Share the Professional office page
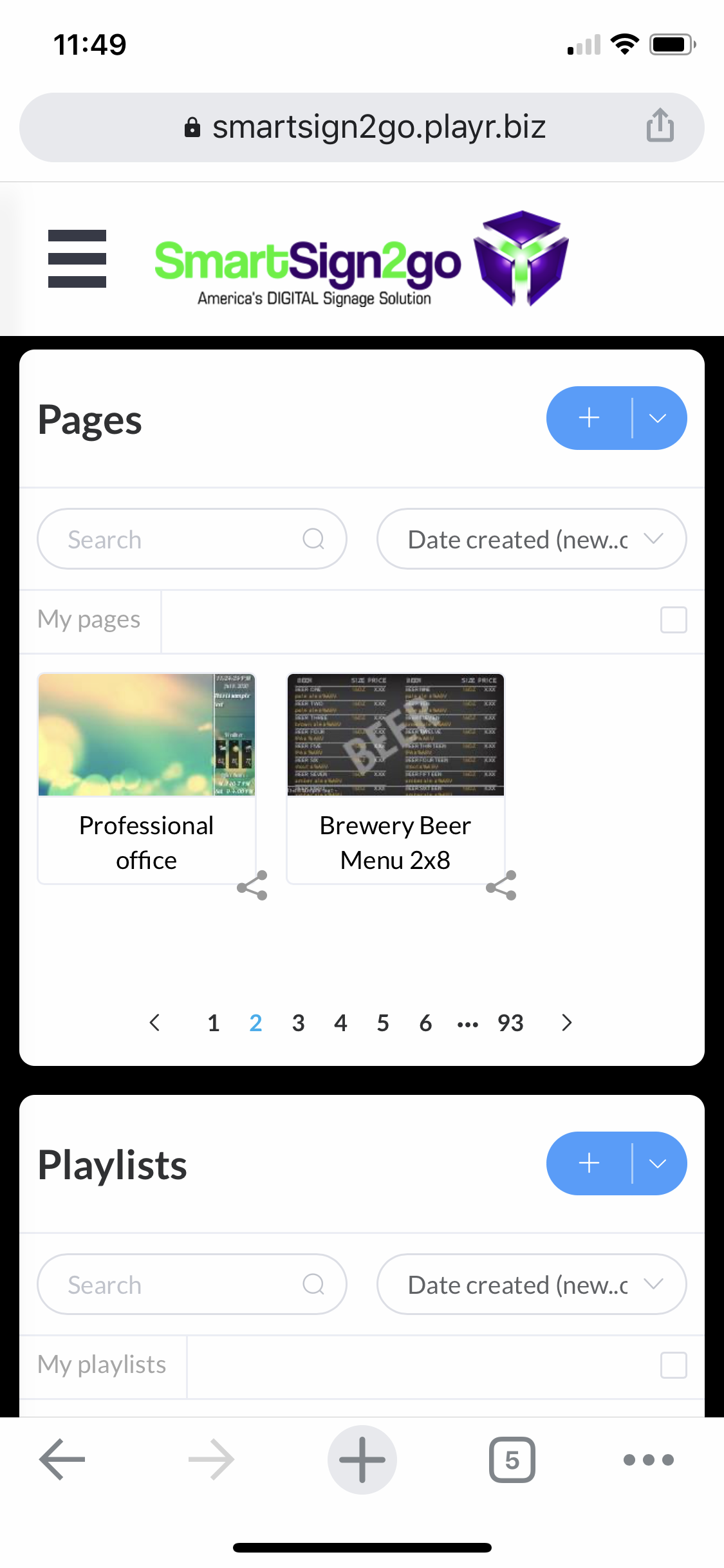This screenshot has height=1568, width=724. (x=252, y=886)
